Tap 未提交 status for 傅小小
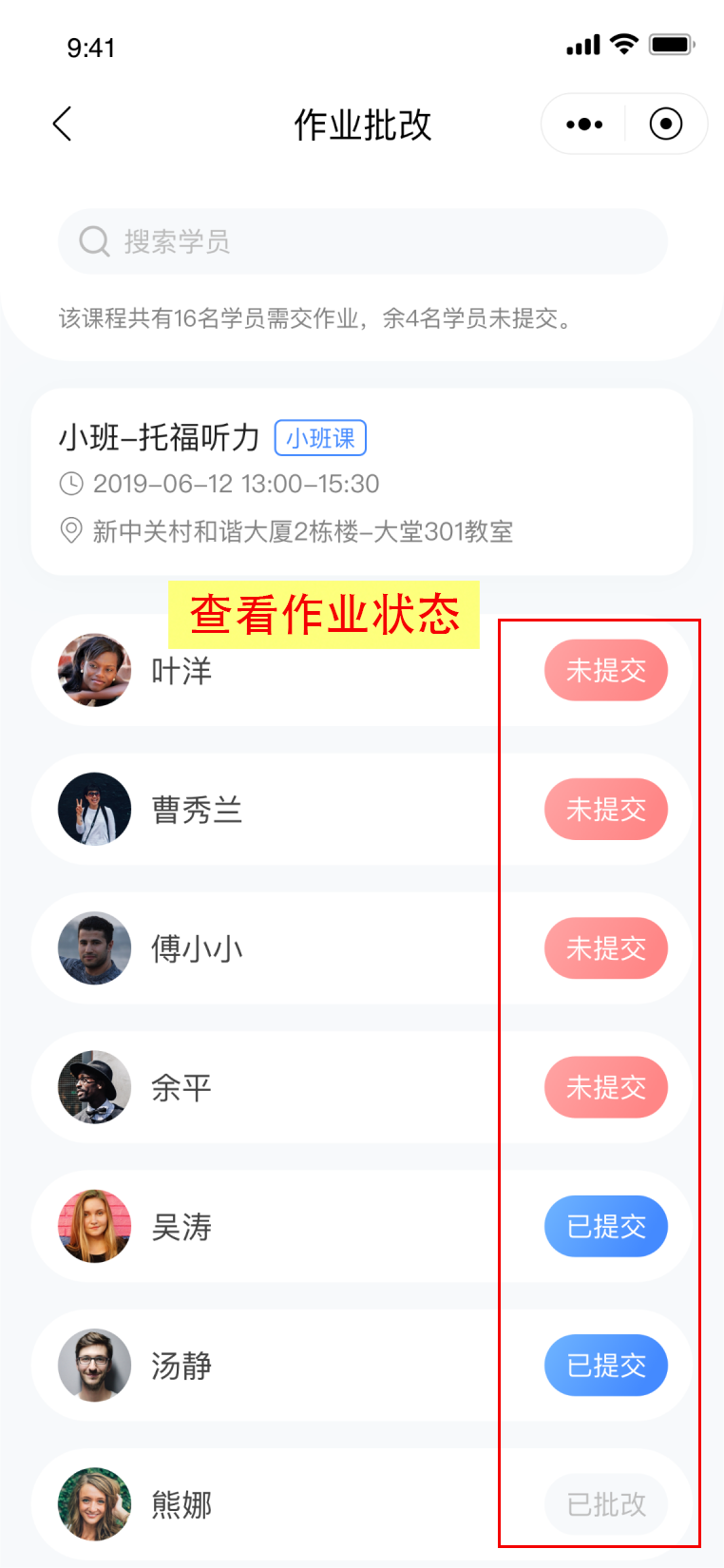The image size is (724, 1568). tap(606, 948)
